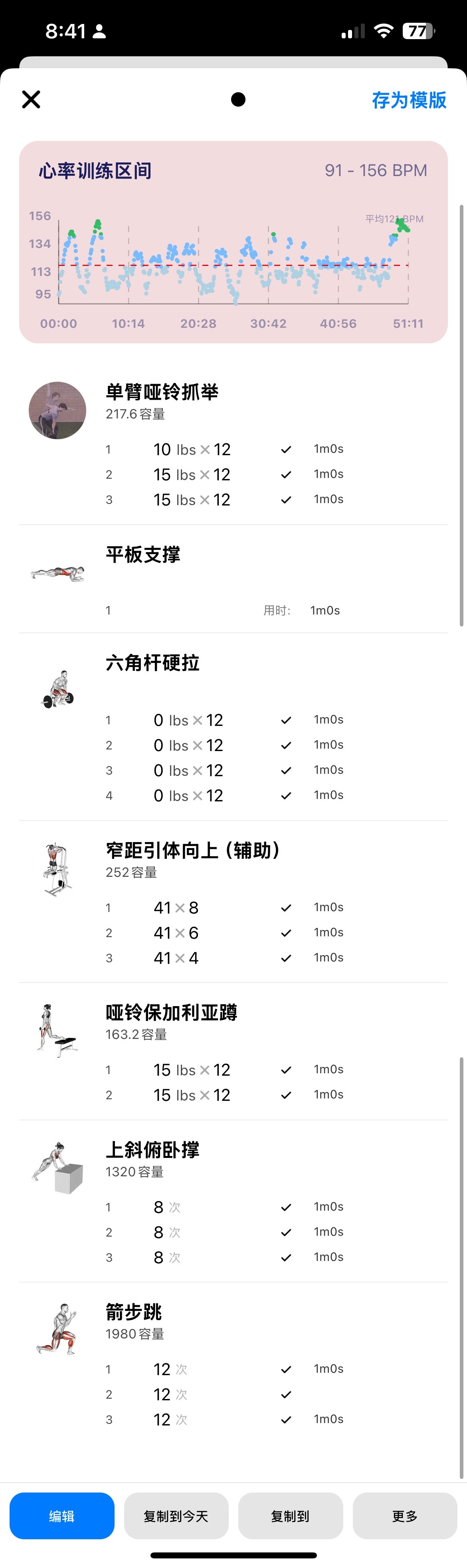Open the 单臂哑铃抓举 exercise
467x1568 pixels.
click(162, 392)
